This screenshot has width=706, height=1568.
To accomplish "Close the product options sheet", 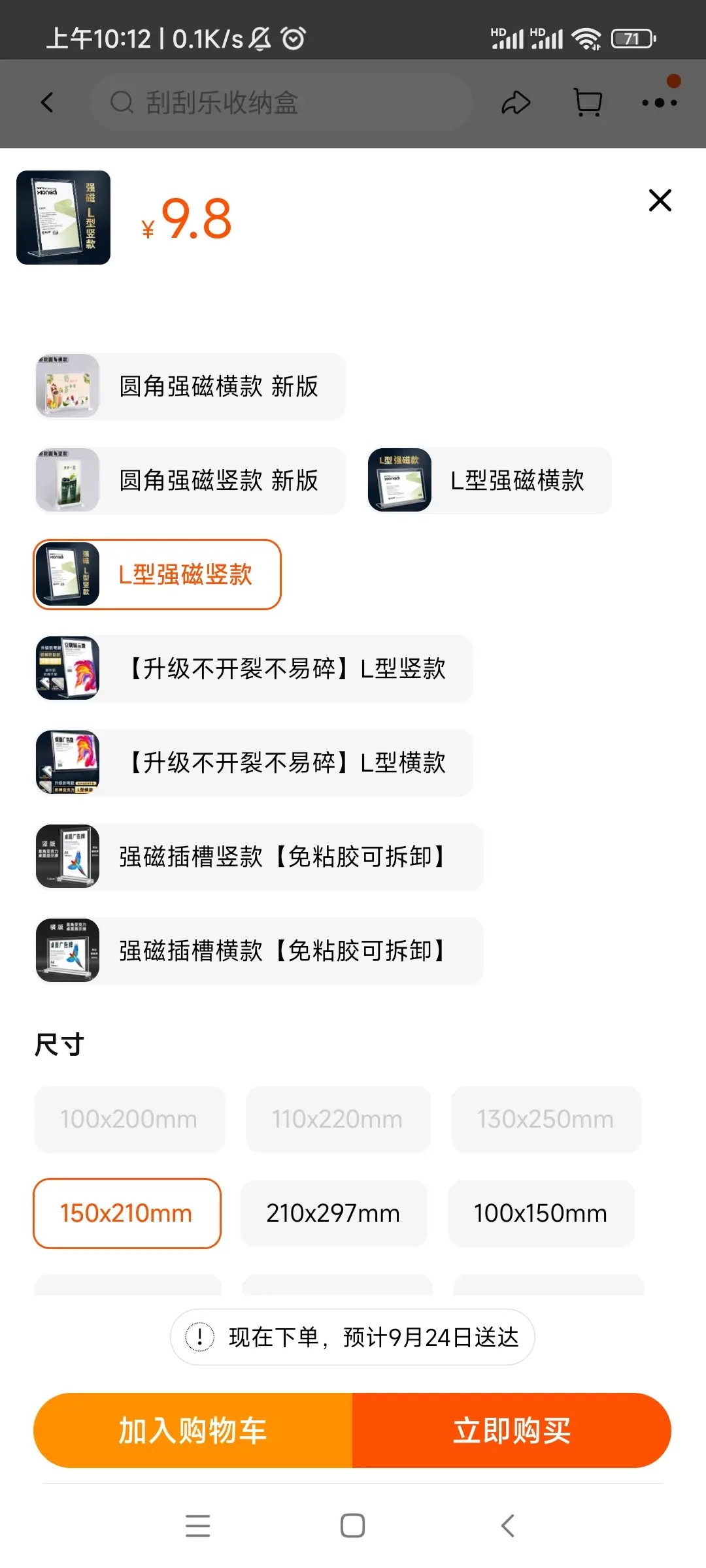I will 660,201.
